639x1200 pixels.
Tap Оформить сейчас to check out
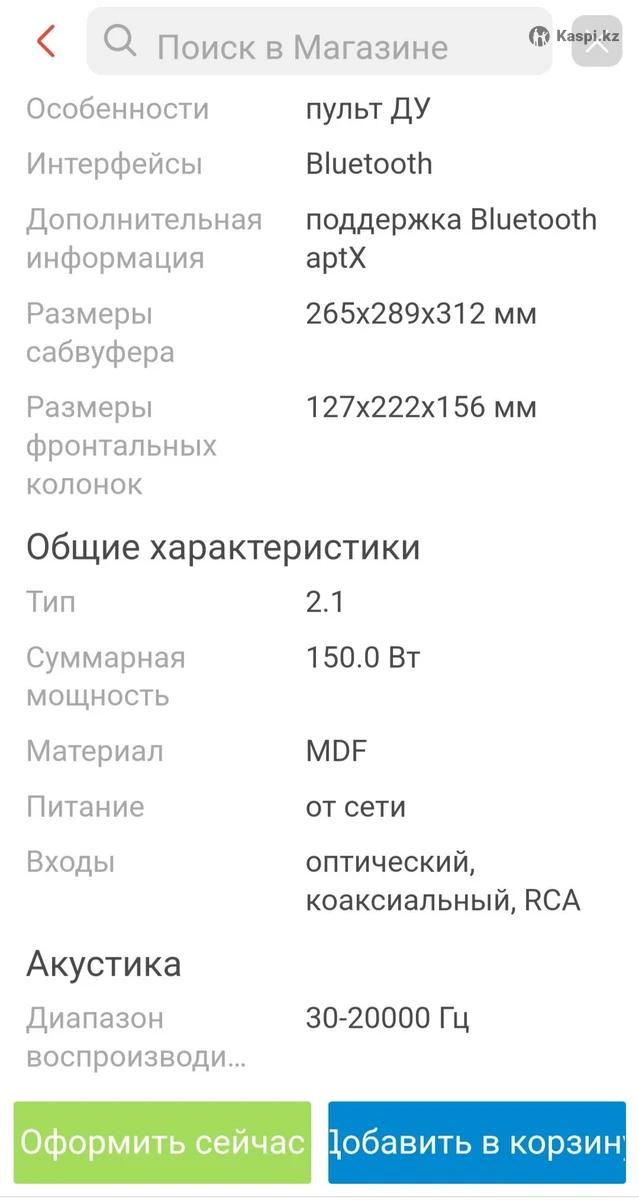pos(162,1142)
